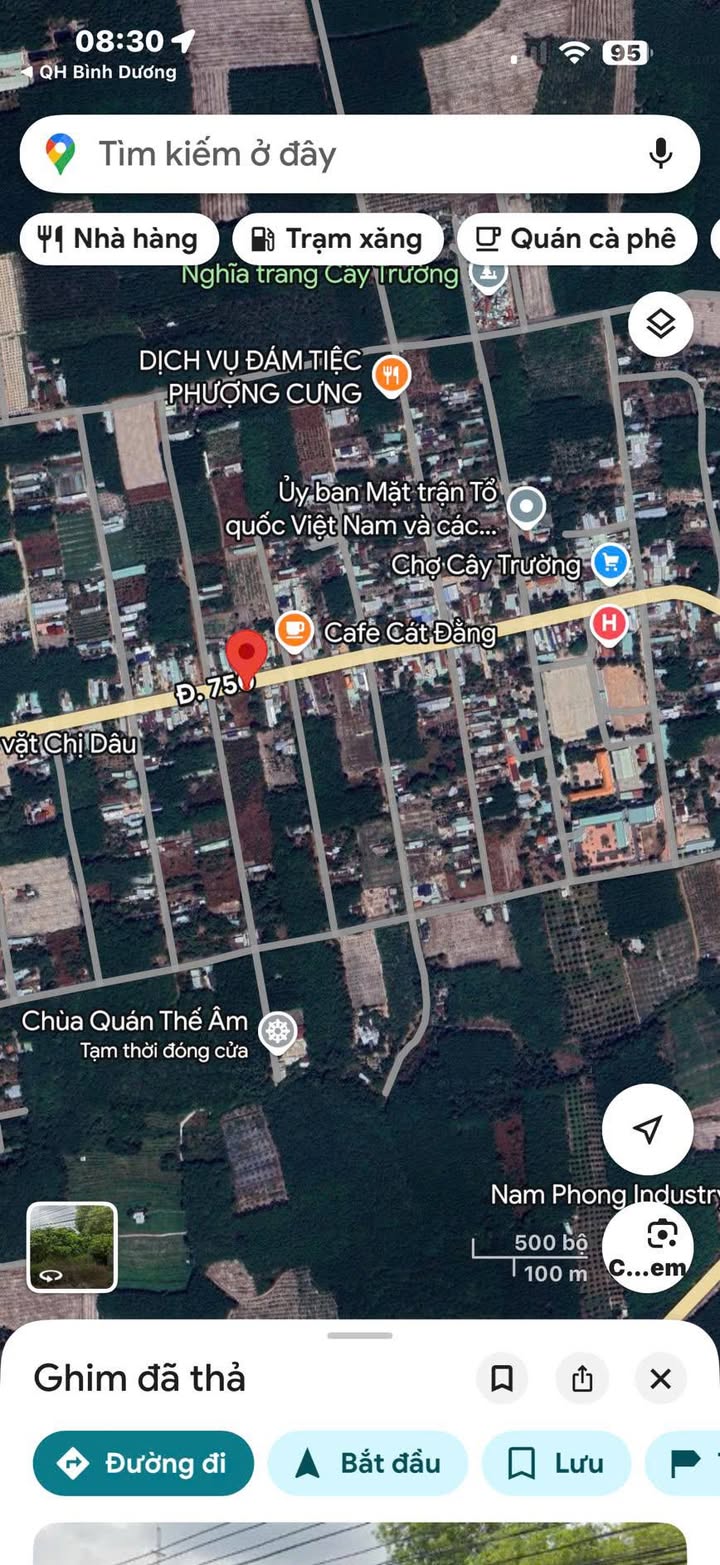Open the map layers selector
This screenshot has width=720, height=1565.
pos(660,324)
